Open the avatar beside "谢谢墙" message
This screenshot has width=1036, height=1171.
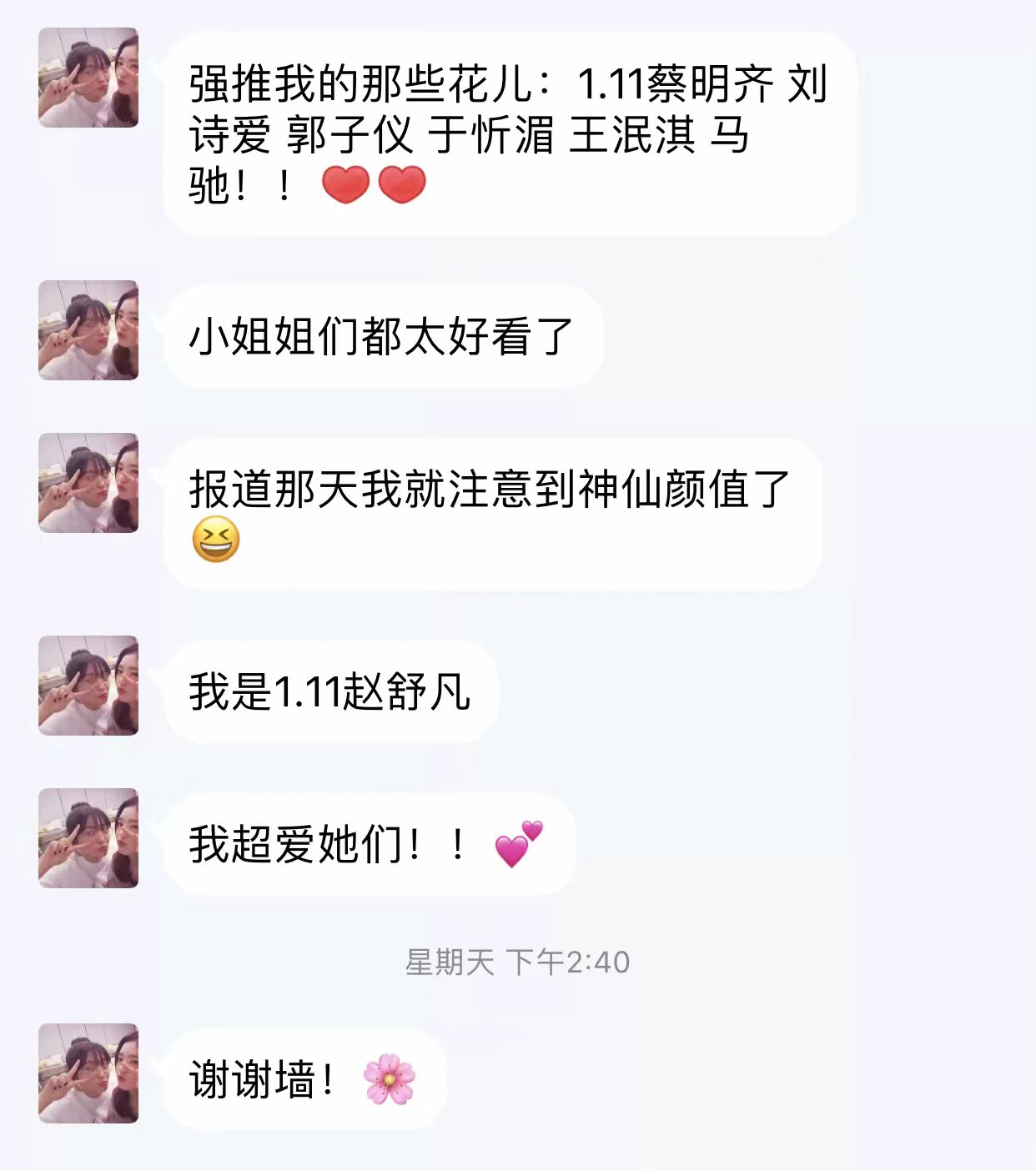pyautogui.click(x=88, y=1073)
